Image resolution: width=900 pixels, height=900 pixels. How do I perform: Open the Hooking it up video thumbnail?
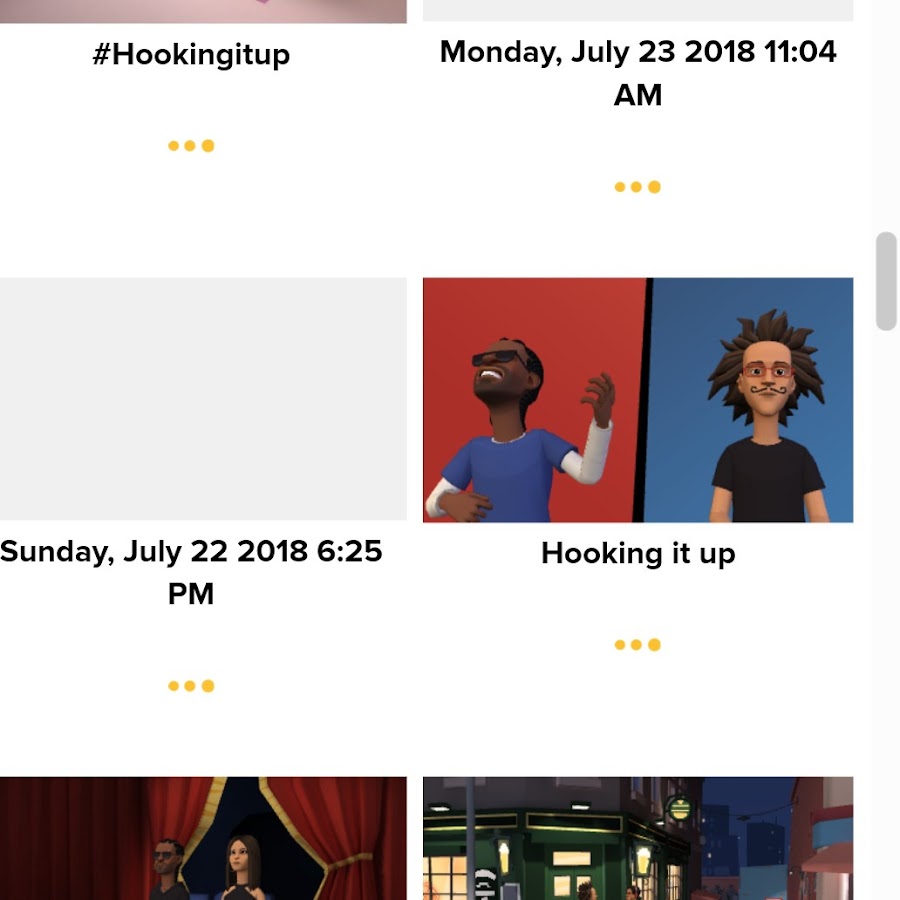pos(637,400)
